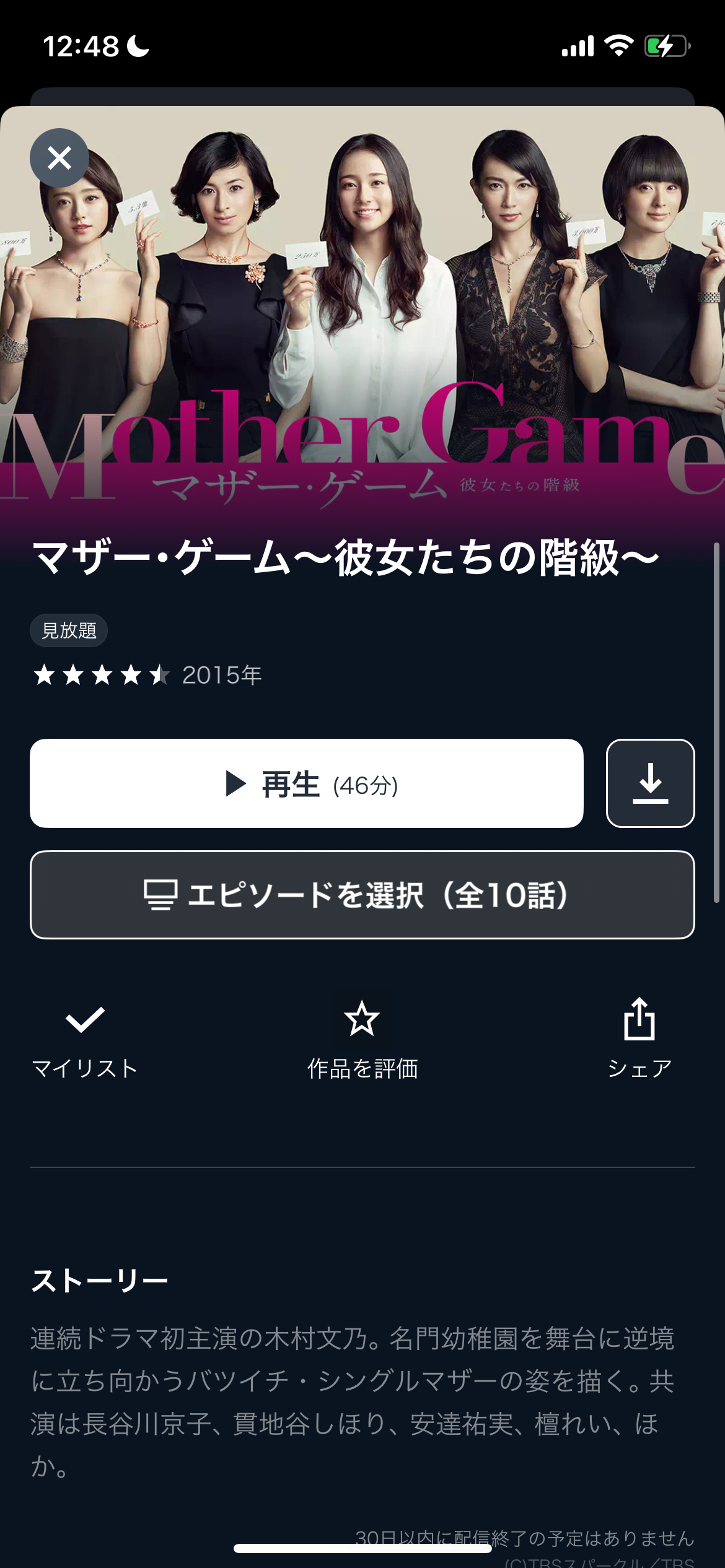The image size is (725, 1568).
Task: Open episode selection (全10話)
Action: pyautogui.click(x=362, y=895)
